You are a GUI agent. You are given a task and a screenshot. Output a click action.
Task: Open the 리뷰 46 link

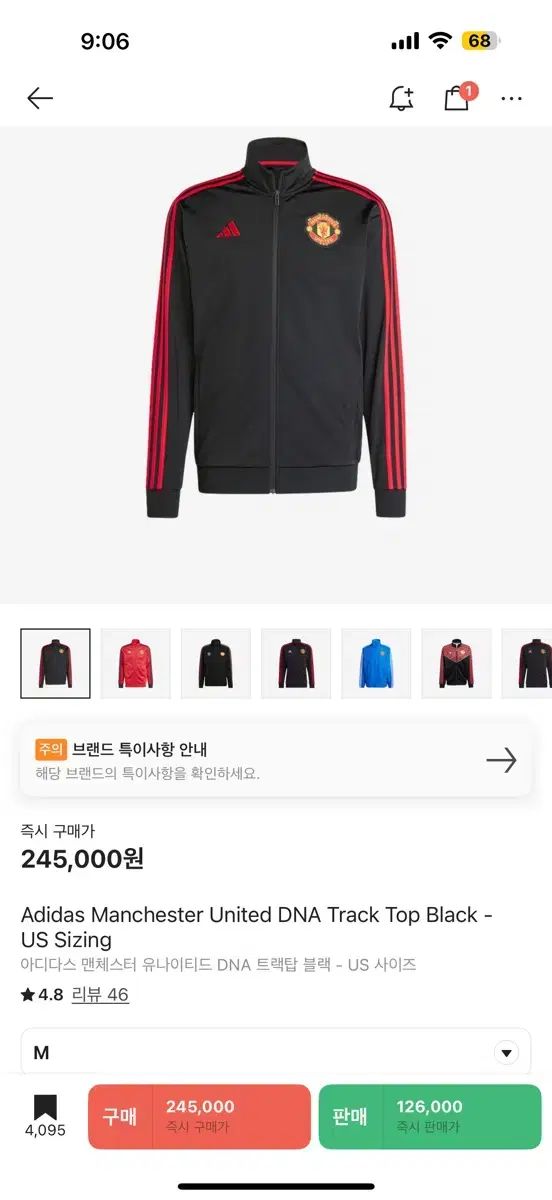tap(104, 995)
